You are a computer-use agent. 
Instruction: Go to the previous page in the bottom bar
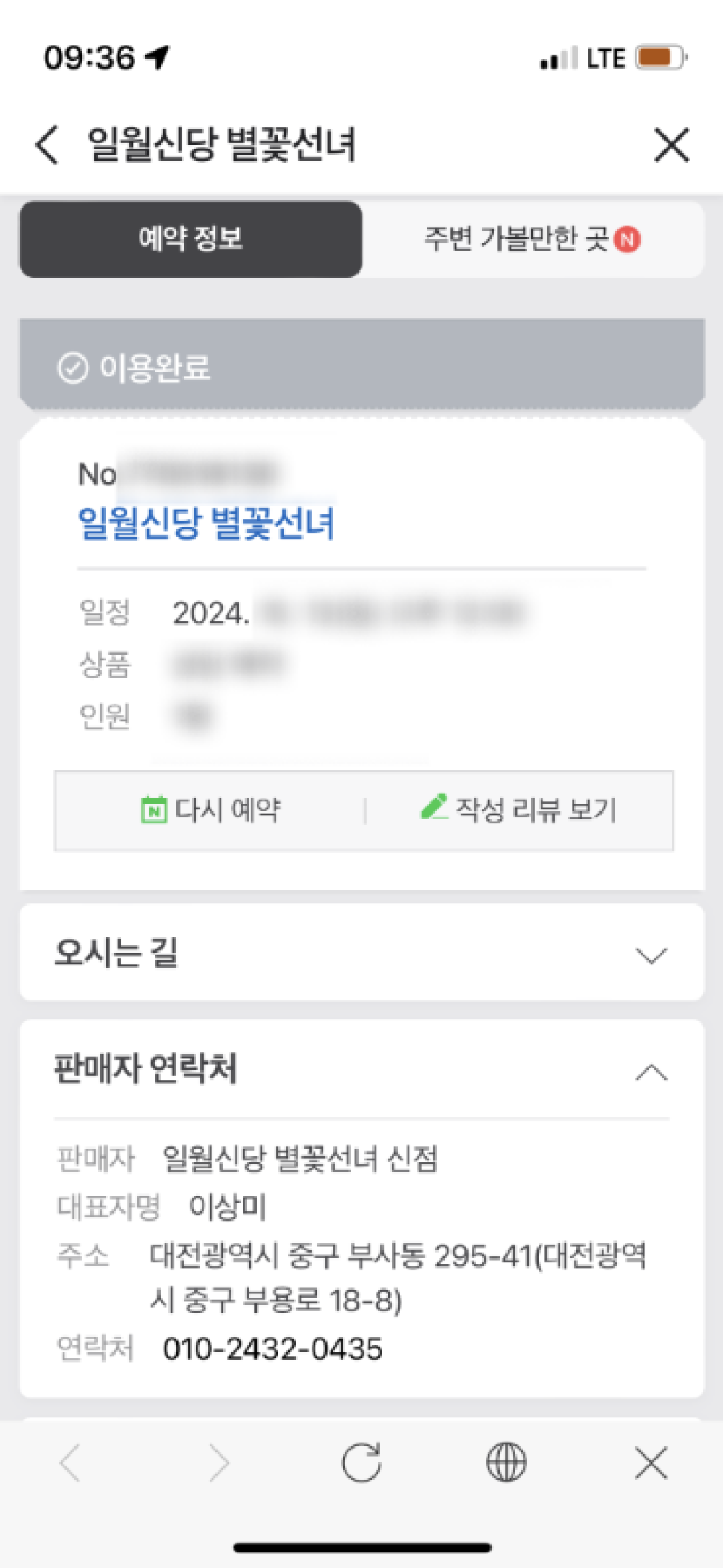tap(71, 1464)
